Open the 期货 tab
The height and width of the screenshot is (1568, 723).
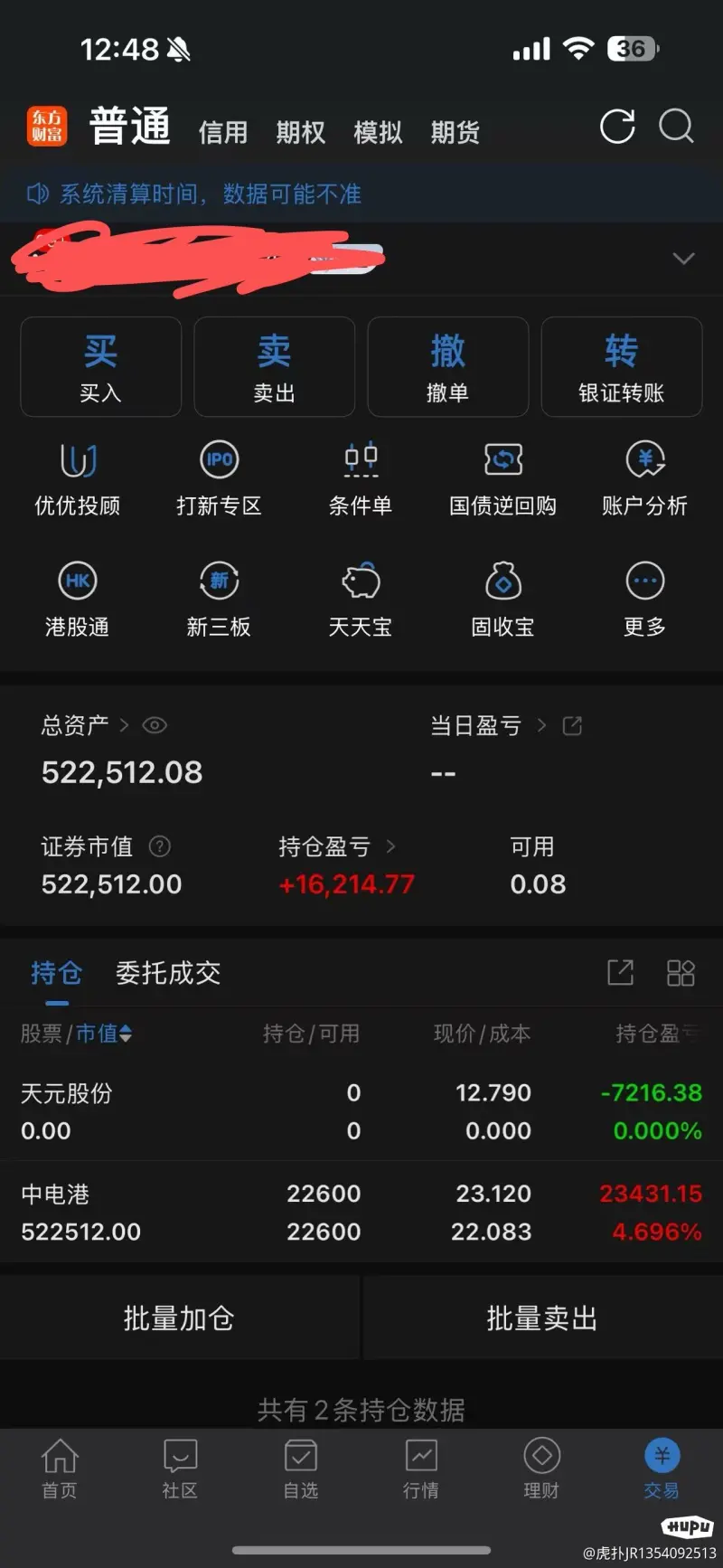point(455,133)
